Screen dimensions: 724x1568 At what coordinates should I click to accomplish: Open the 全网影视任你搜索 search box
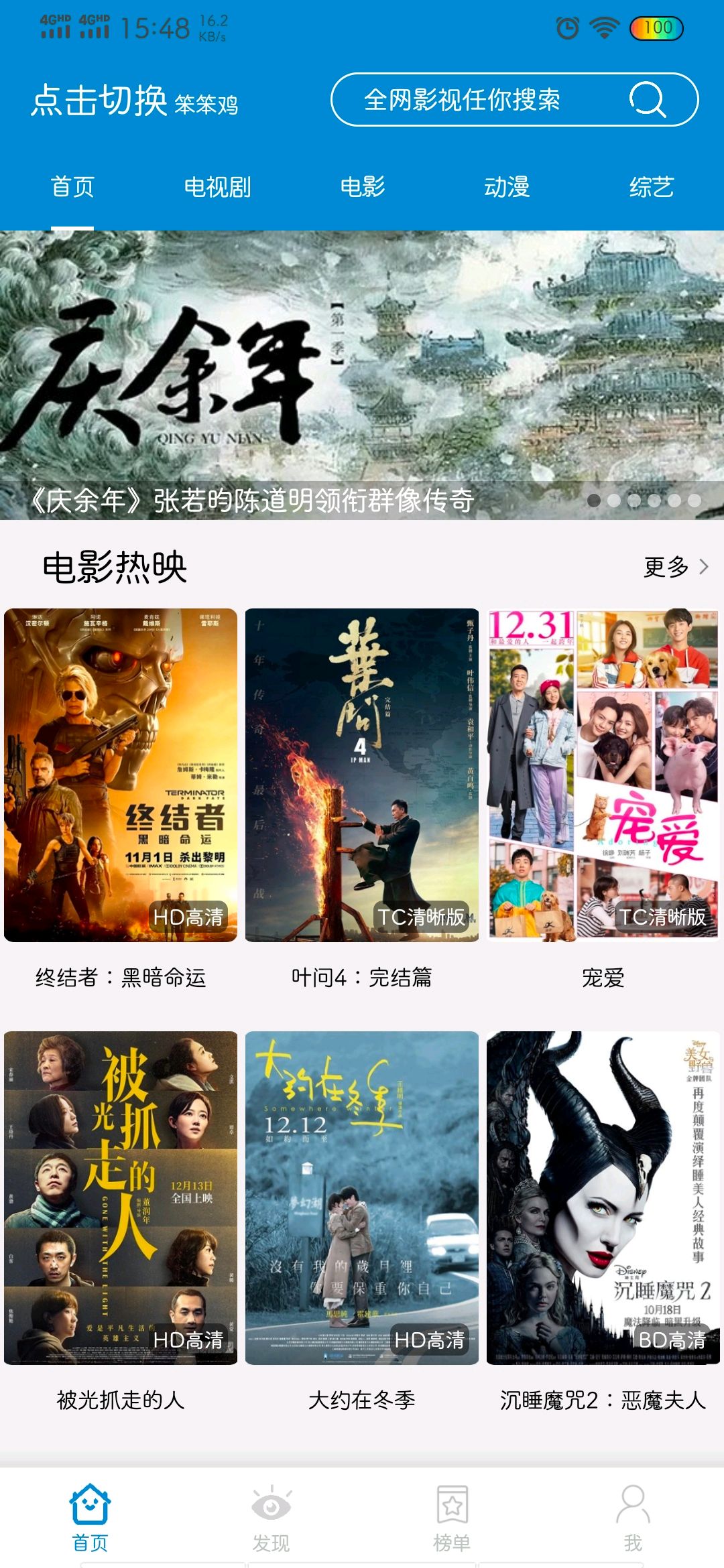[x=515, y=100]
